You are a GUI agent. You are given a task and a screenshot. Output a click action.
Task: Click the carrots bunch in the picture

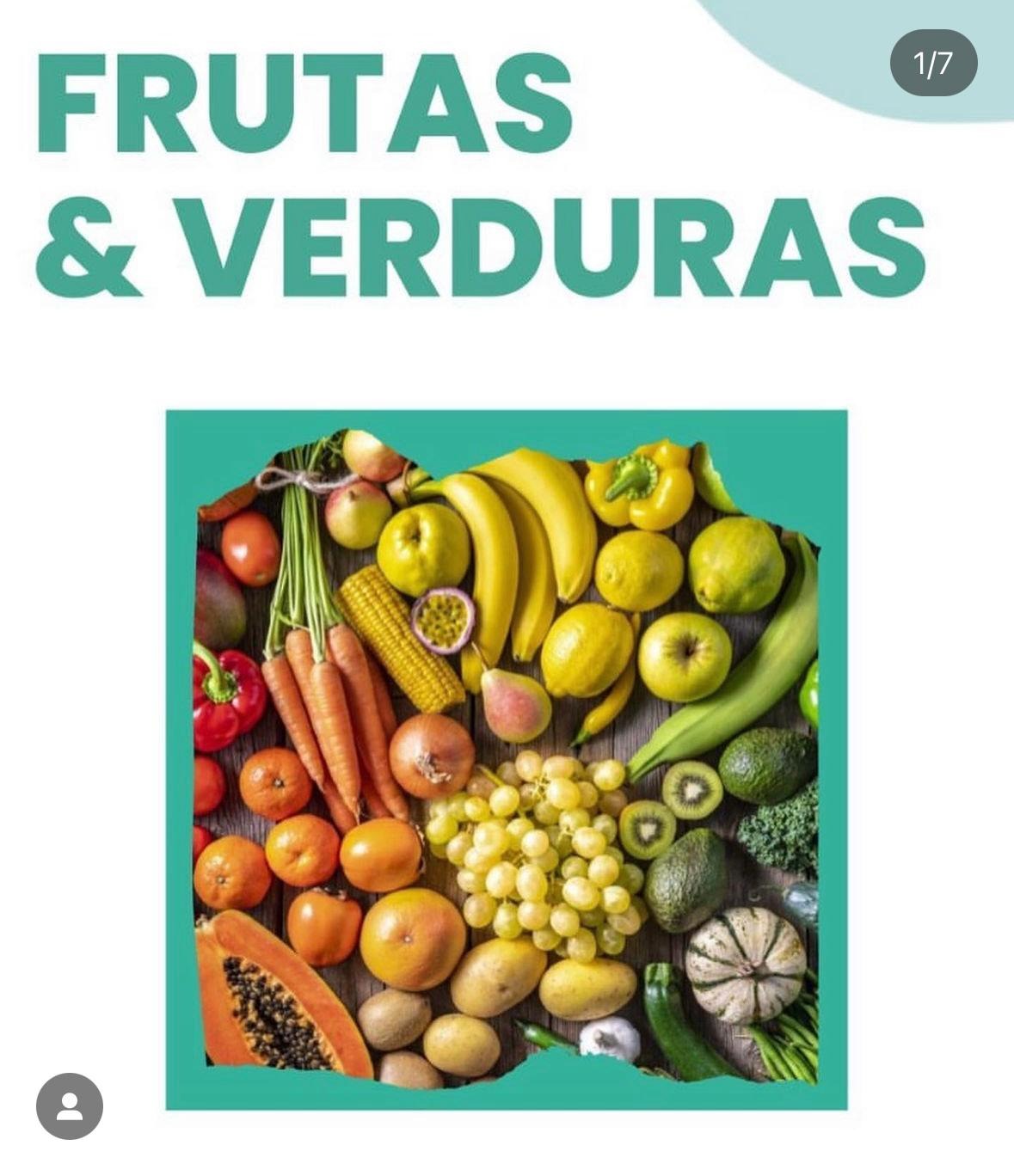coord(335,731)
